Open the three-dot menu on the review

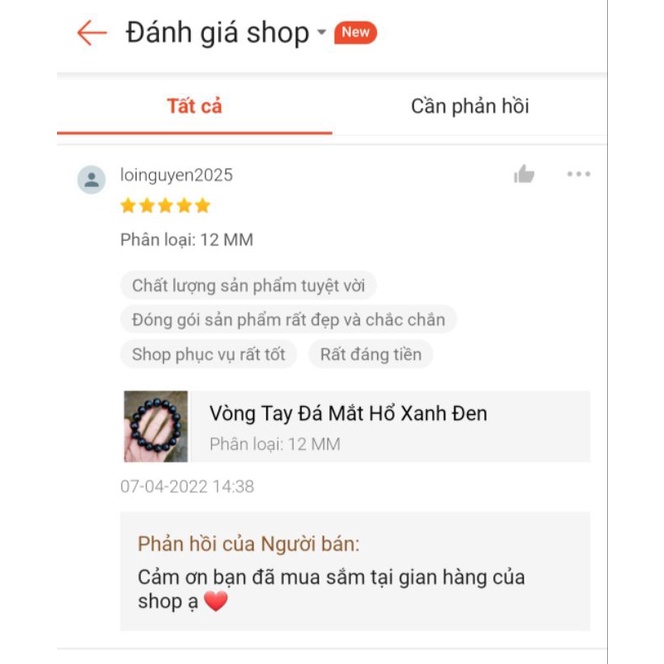tap(578, 175)
